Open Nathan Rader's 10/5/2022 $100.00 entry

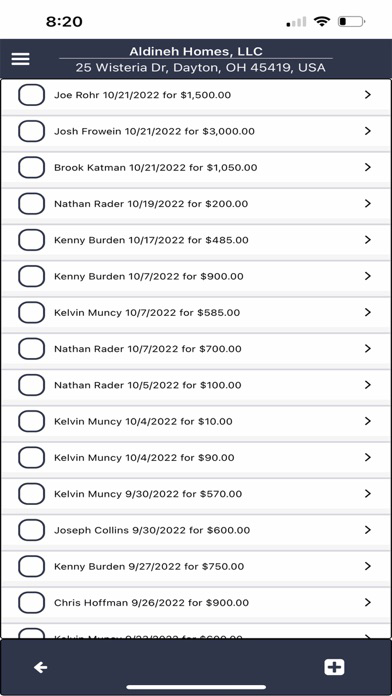pyautogui.click(x=196, y=385)
